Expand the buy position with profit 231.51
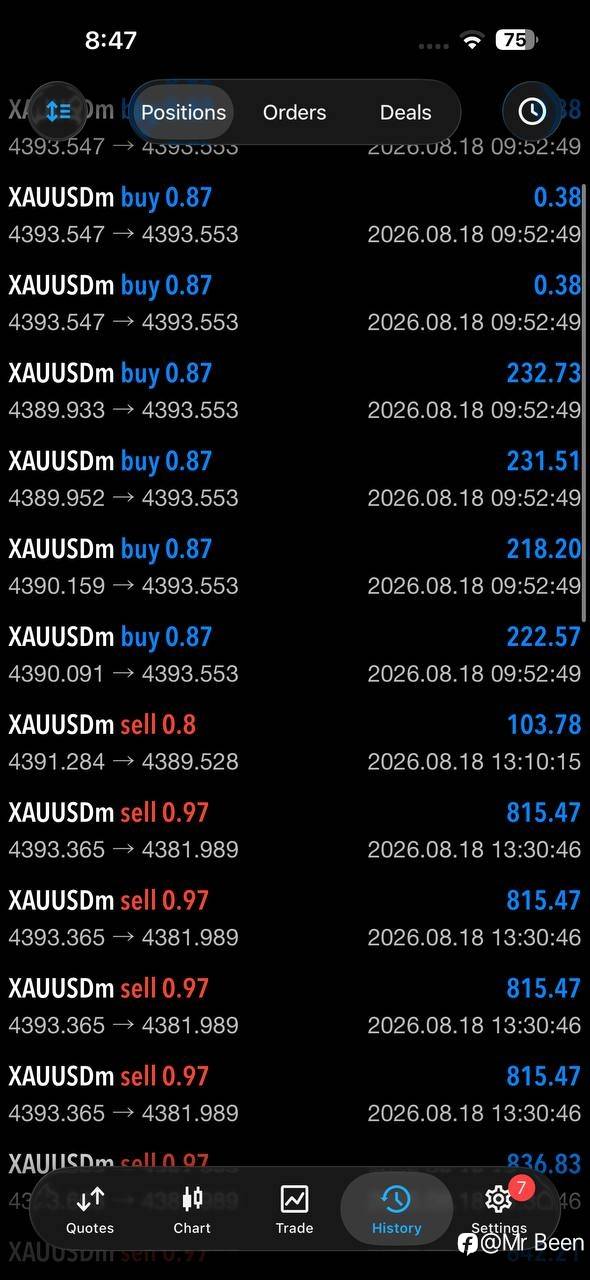Image resolution: width=590 pixels, height=1280 pixels. click(294, 478)
